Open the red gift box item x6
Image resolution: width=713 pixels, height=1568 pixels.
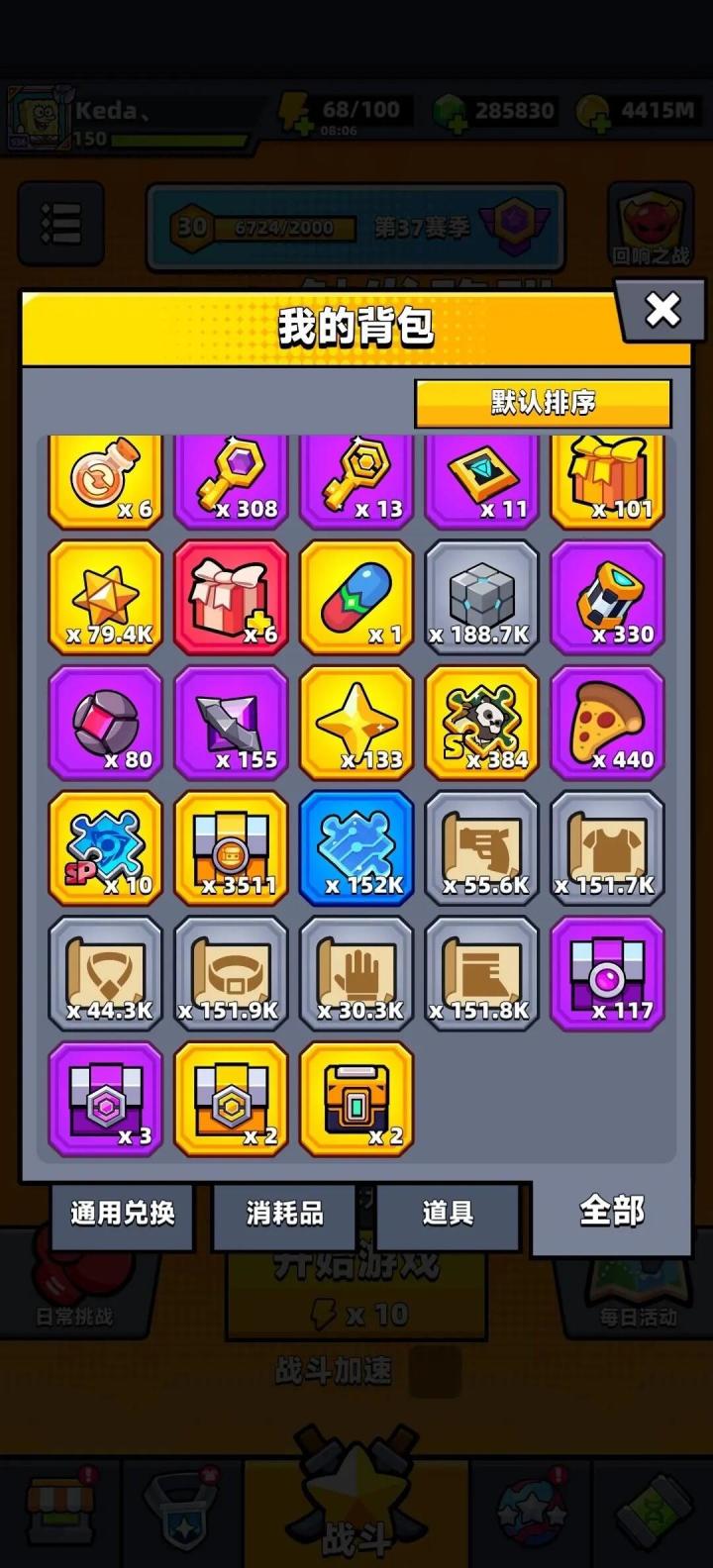click(x=231, y=598)
